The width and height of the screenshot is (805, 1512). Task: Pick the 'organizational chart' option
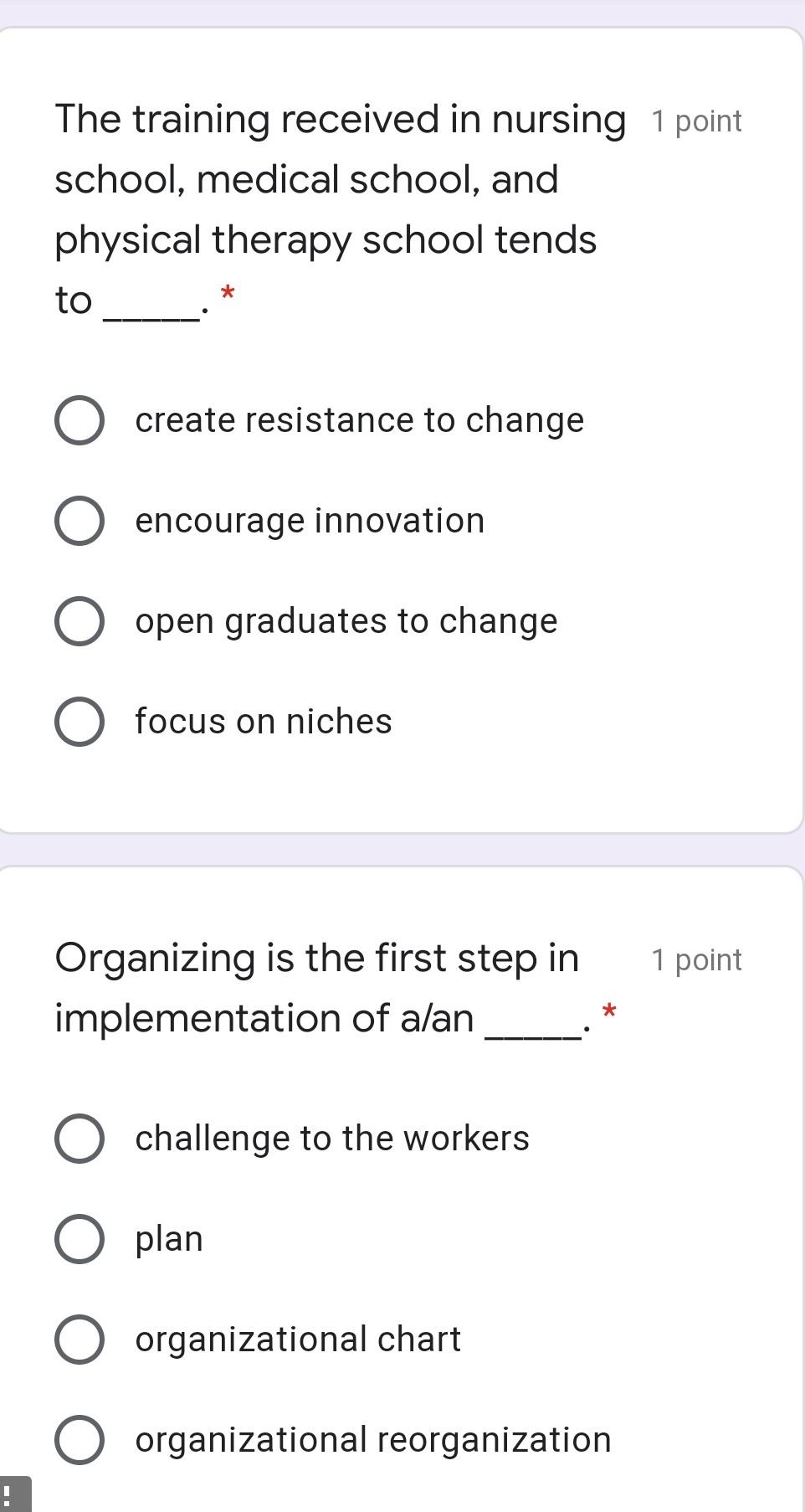click(x=79, y=1340)
